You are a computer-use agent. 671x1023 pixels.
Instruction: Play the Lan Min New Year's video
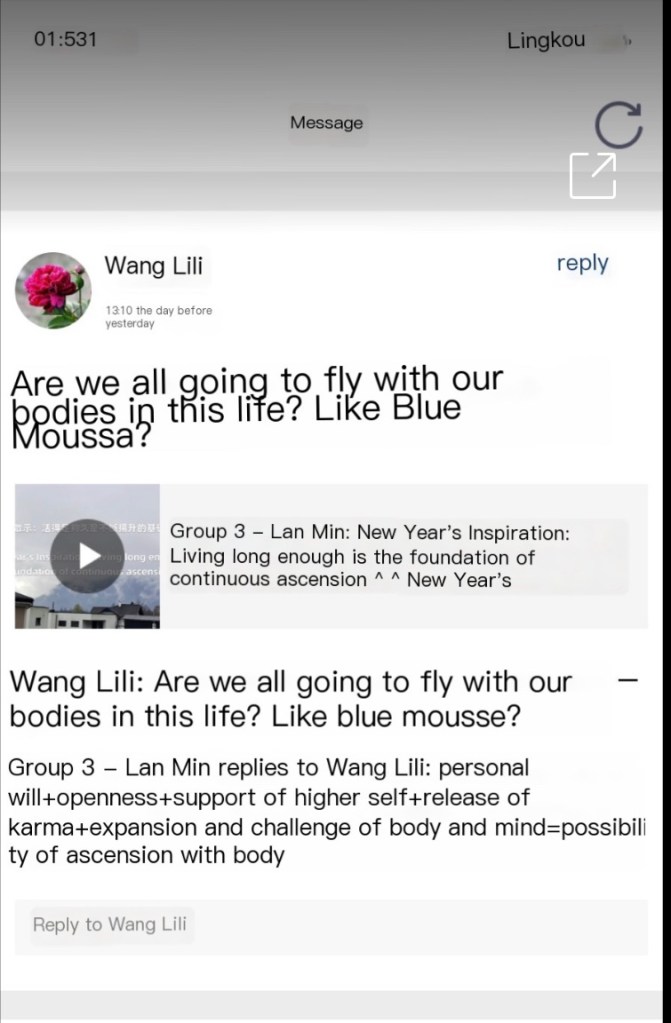88,556
